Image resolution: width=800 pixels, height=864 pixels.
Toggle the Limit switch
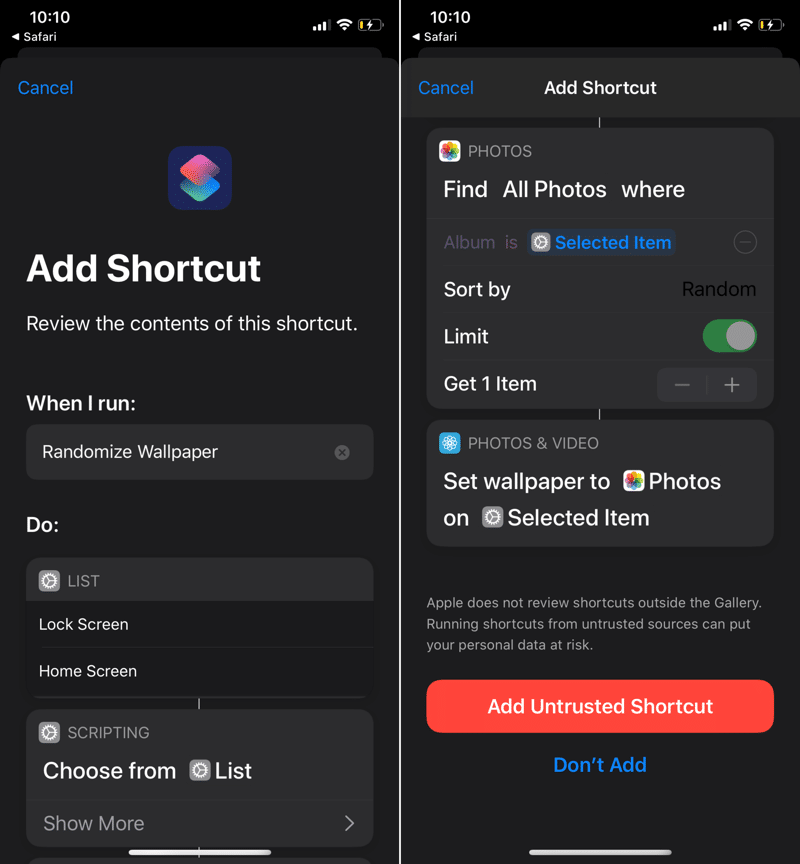[x=729, y=336]
